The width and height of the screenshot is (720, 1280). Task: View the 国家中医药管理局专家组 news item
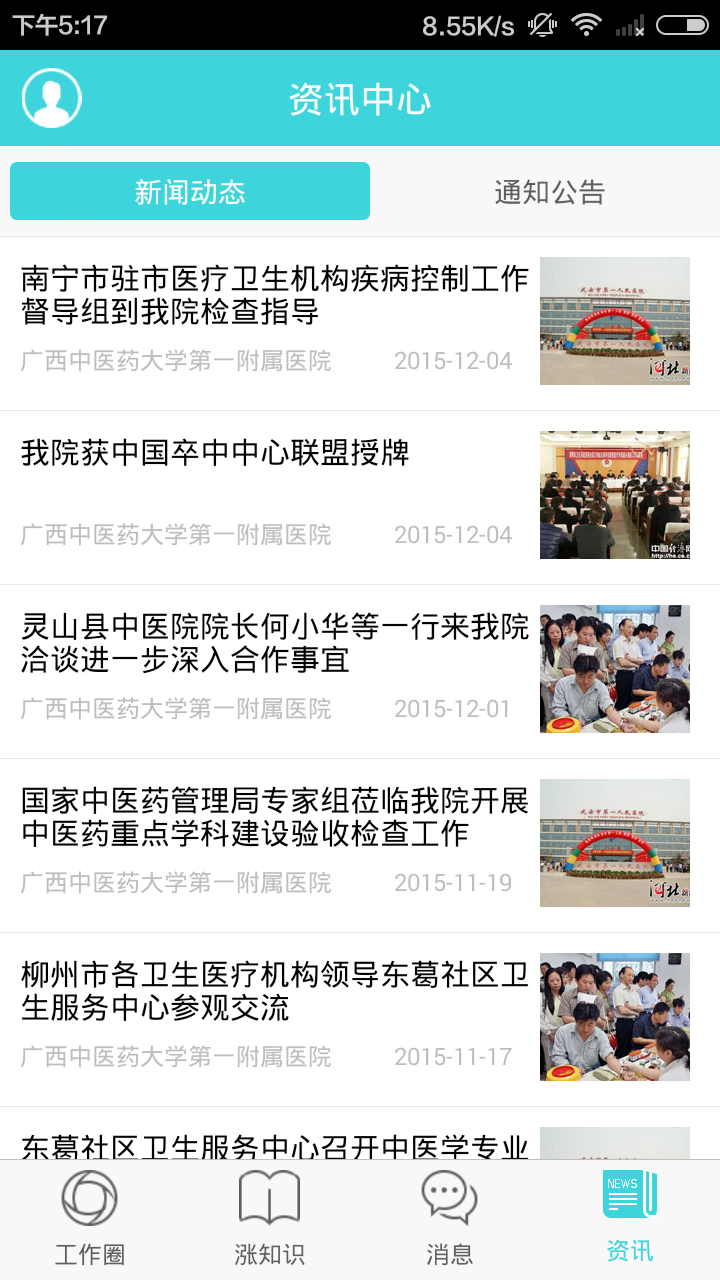tap(275, 817)
